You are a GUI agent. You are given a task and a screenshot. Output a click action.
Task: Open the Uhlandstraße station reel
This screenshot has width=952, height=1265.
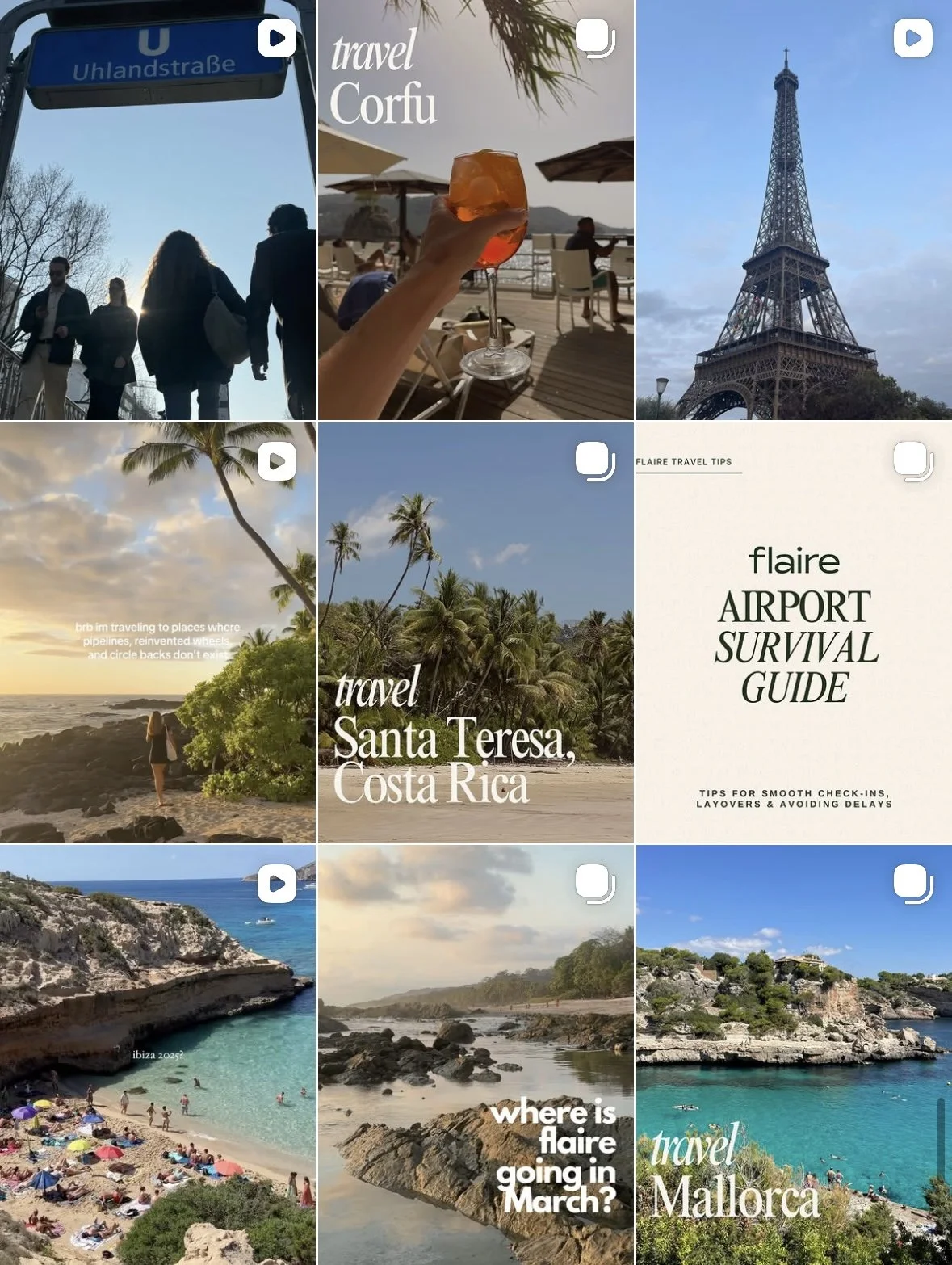157,210
